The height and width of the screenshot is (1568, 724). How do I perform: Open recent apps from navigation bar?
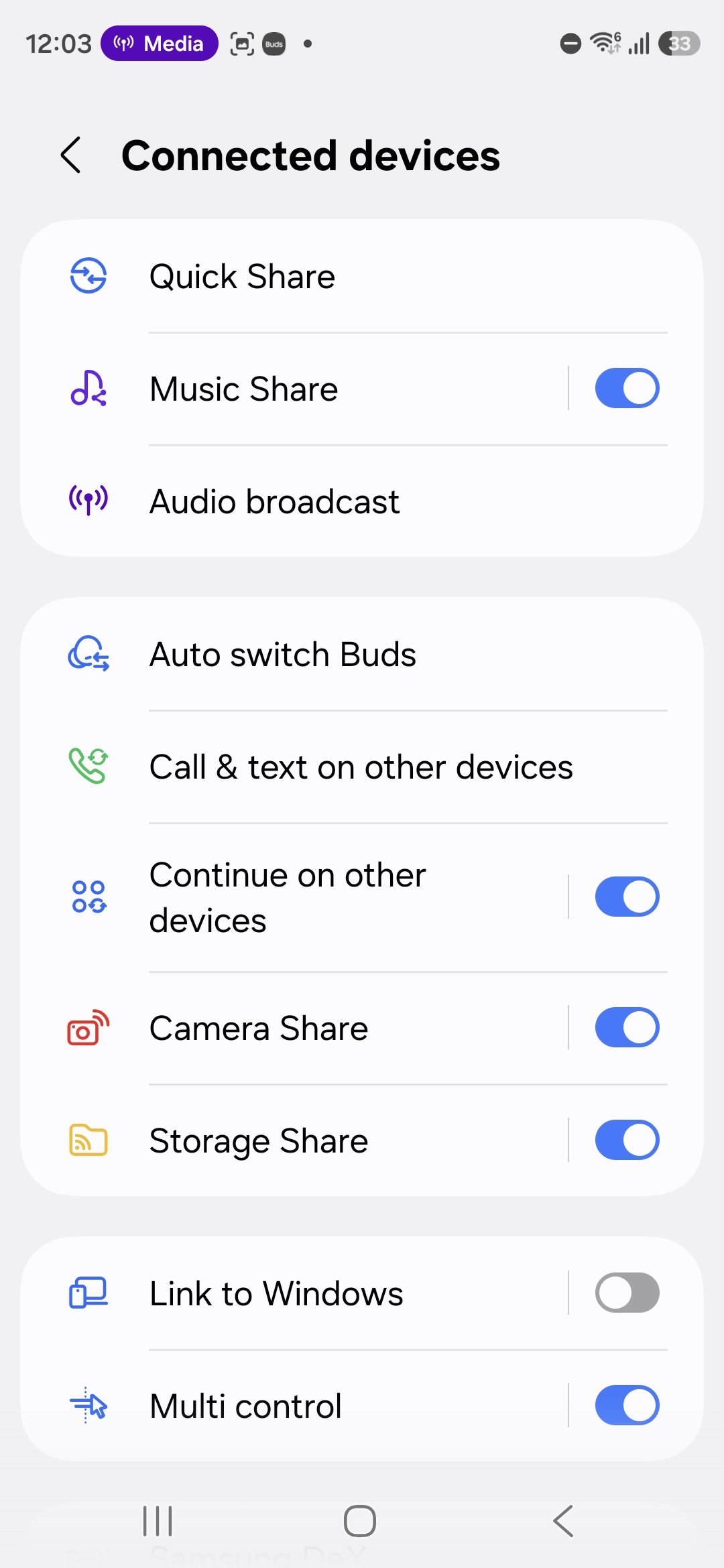coord(158,1521)
